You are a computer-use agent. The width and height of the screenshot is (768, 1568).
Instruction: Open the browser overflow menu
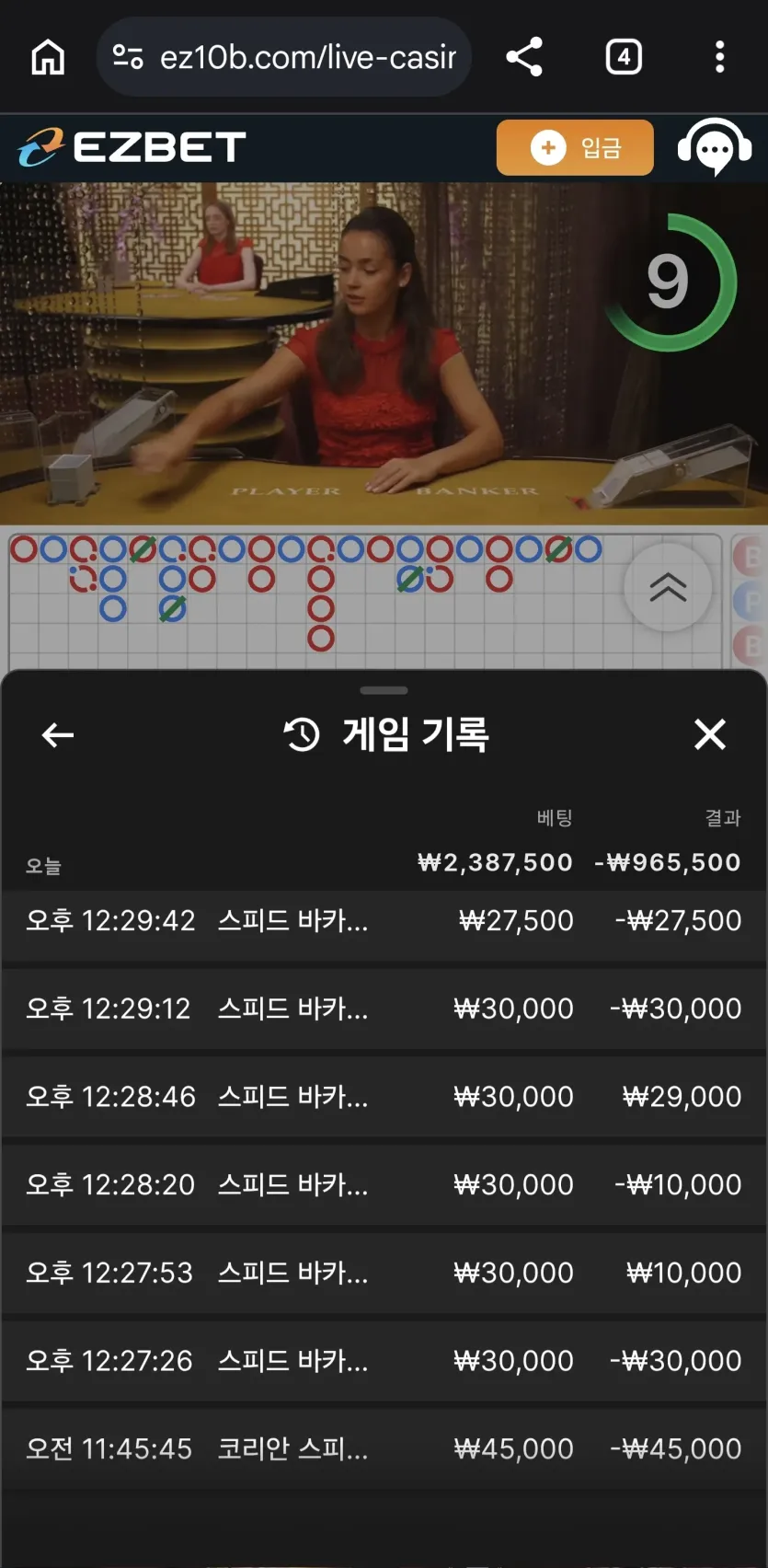click(x=720, y=57)
